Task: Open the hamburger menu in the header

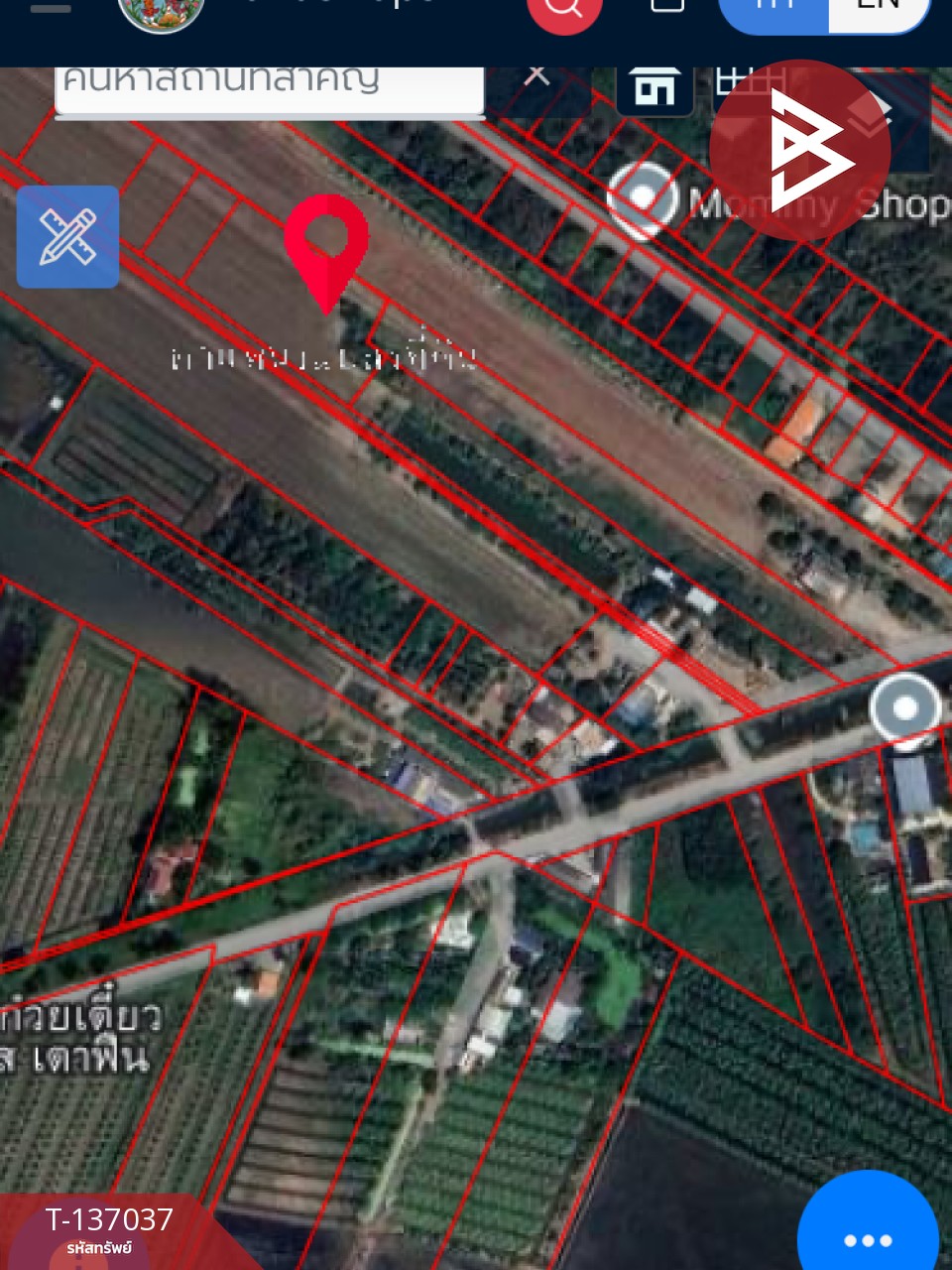Action: pyautogui.click(x=51, y=8)
